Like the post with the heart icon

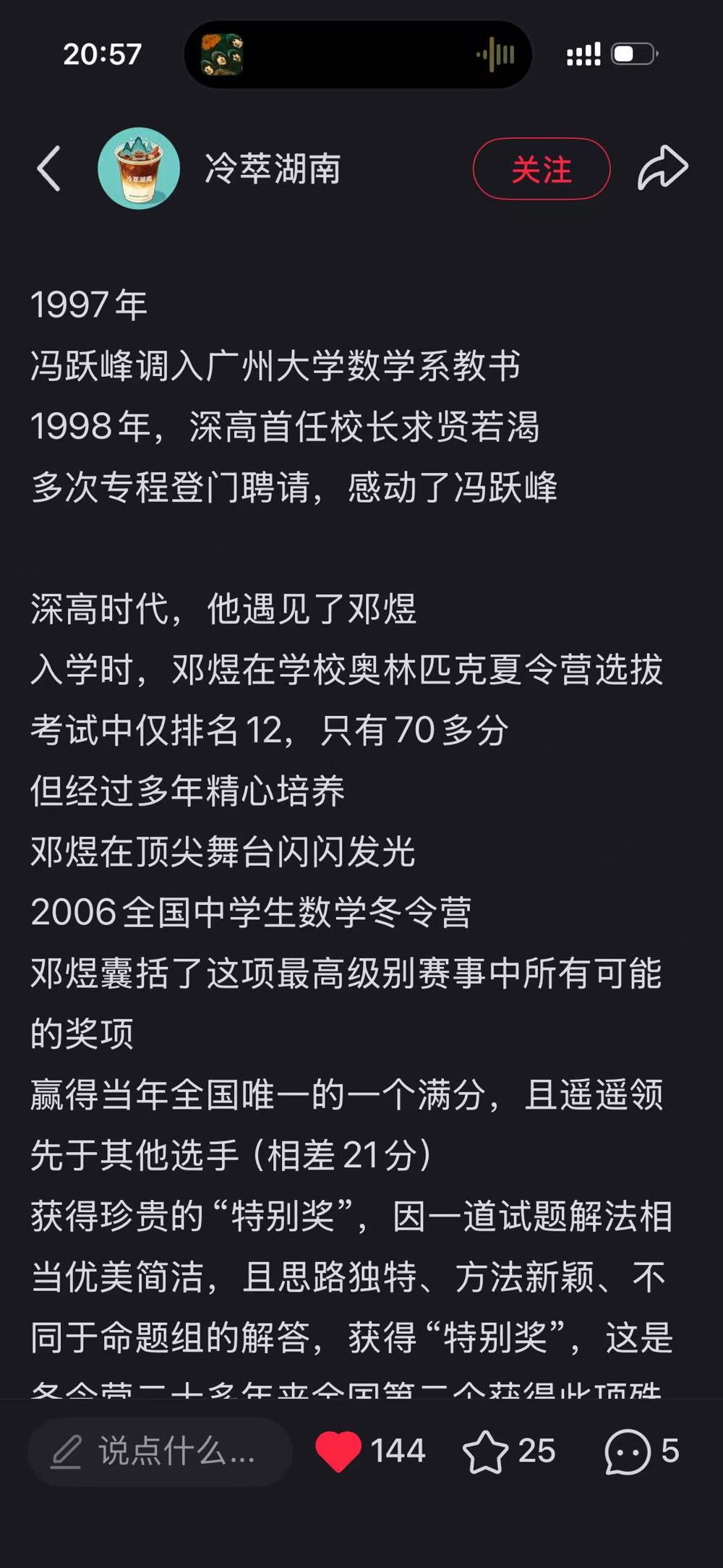coord(338,1452)
